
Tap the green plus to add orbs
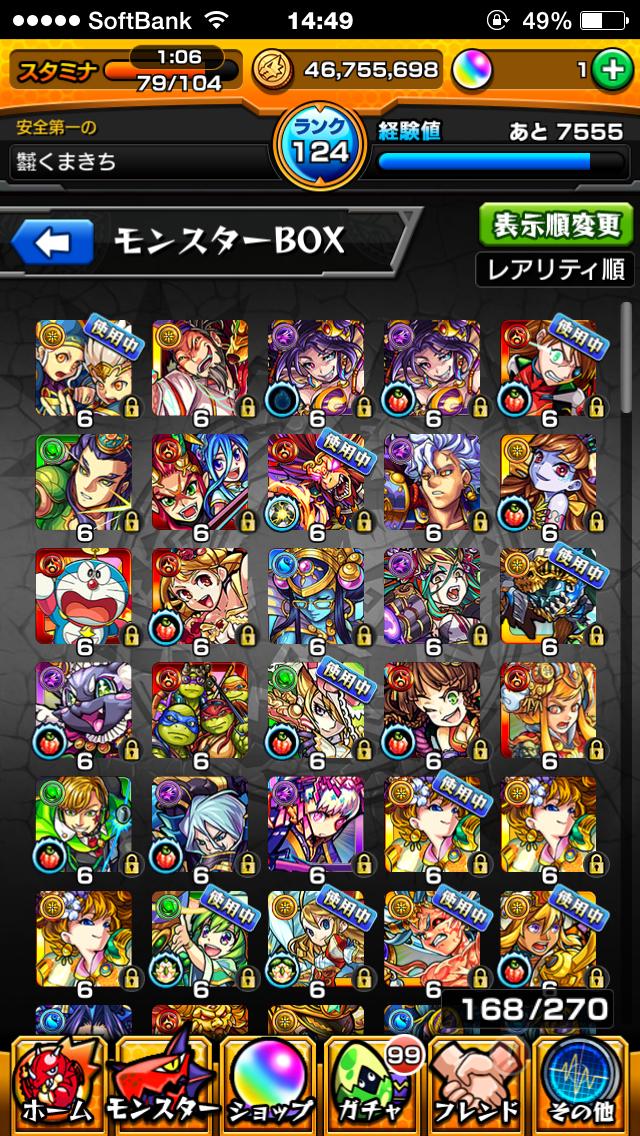[x=609, y=69]
